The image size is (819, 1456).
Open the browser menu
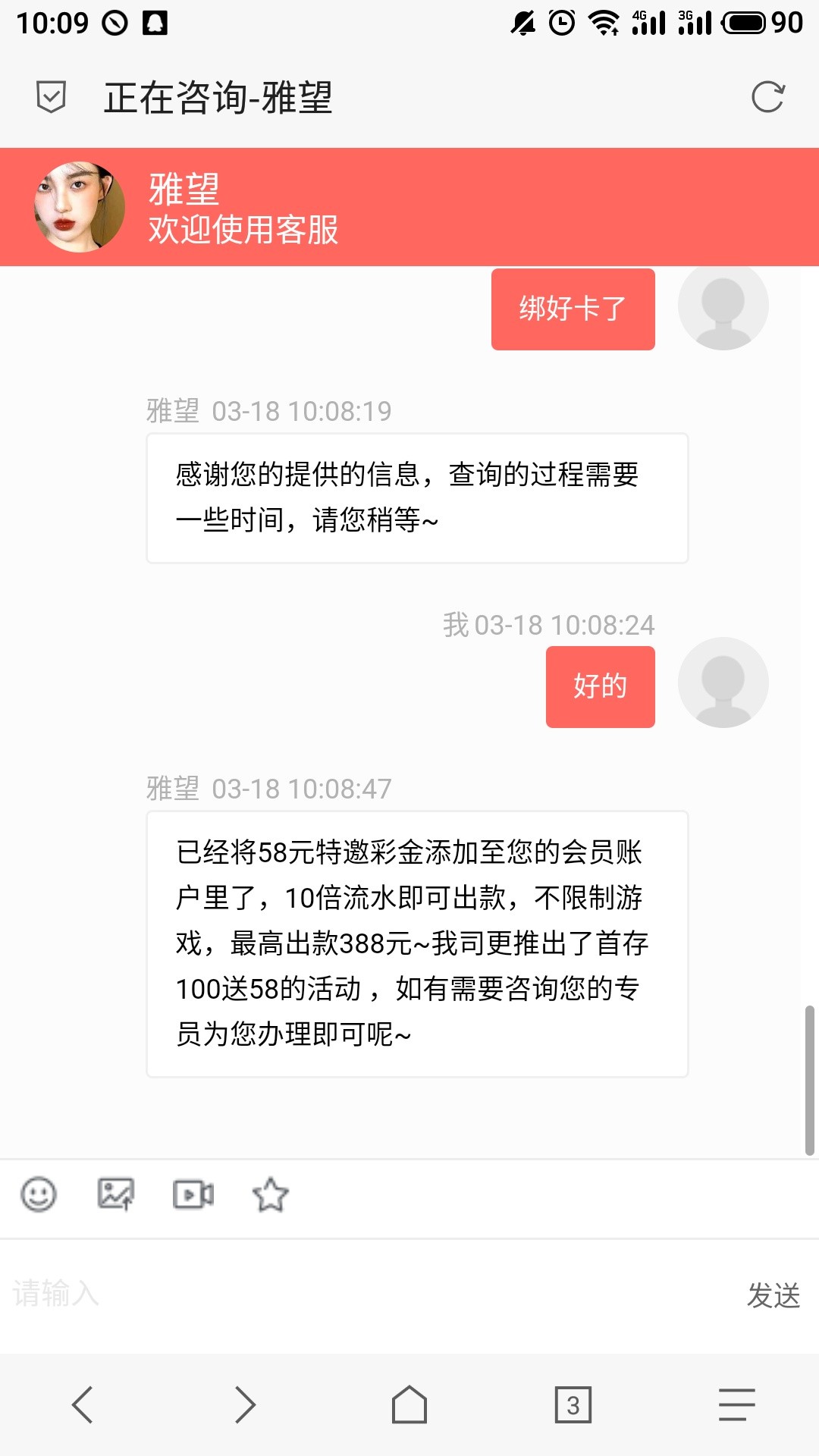click(736, 1404)
